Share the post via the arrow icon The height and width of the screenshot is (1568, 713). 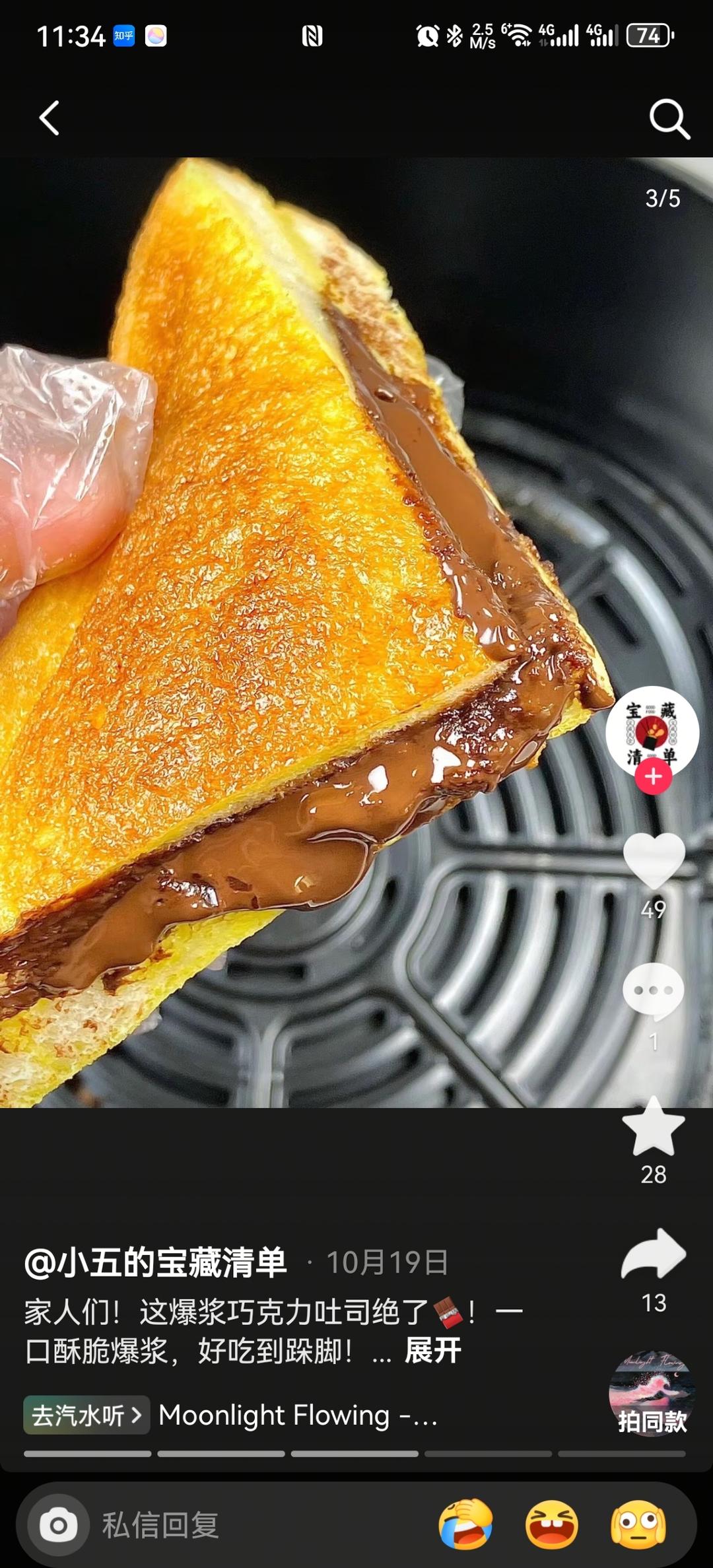pos(653,1255)
